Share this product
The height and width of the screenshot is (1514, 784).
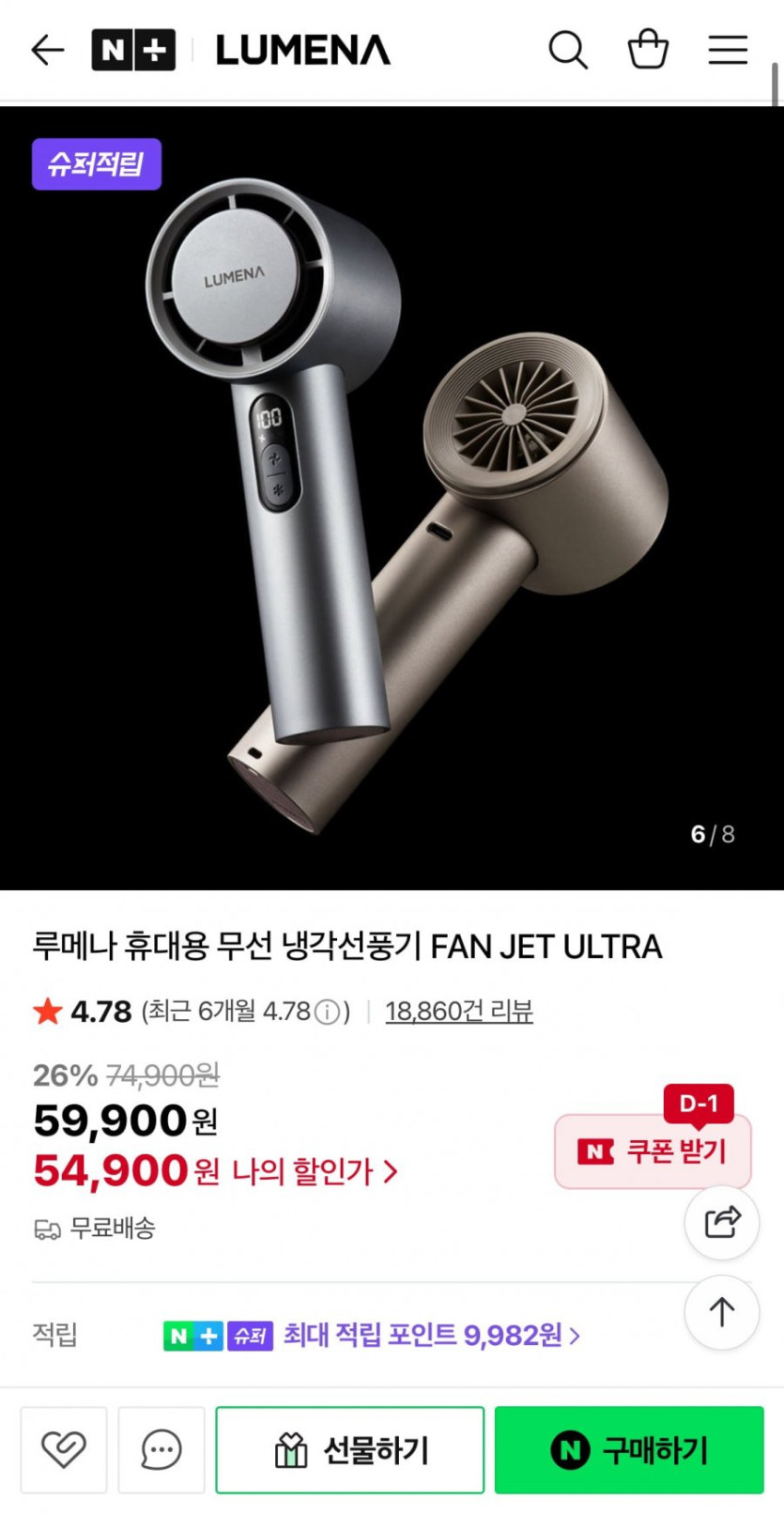coord(721,1222)
